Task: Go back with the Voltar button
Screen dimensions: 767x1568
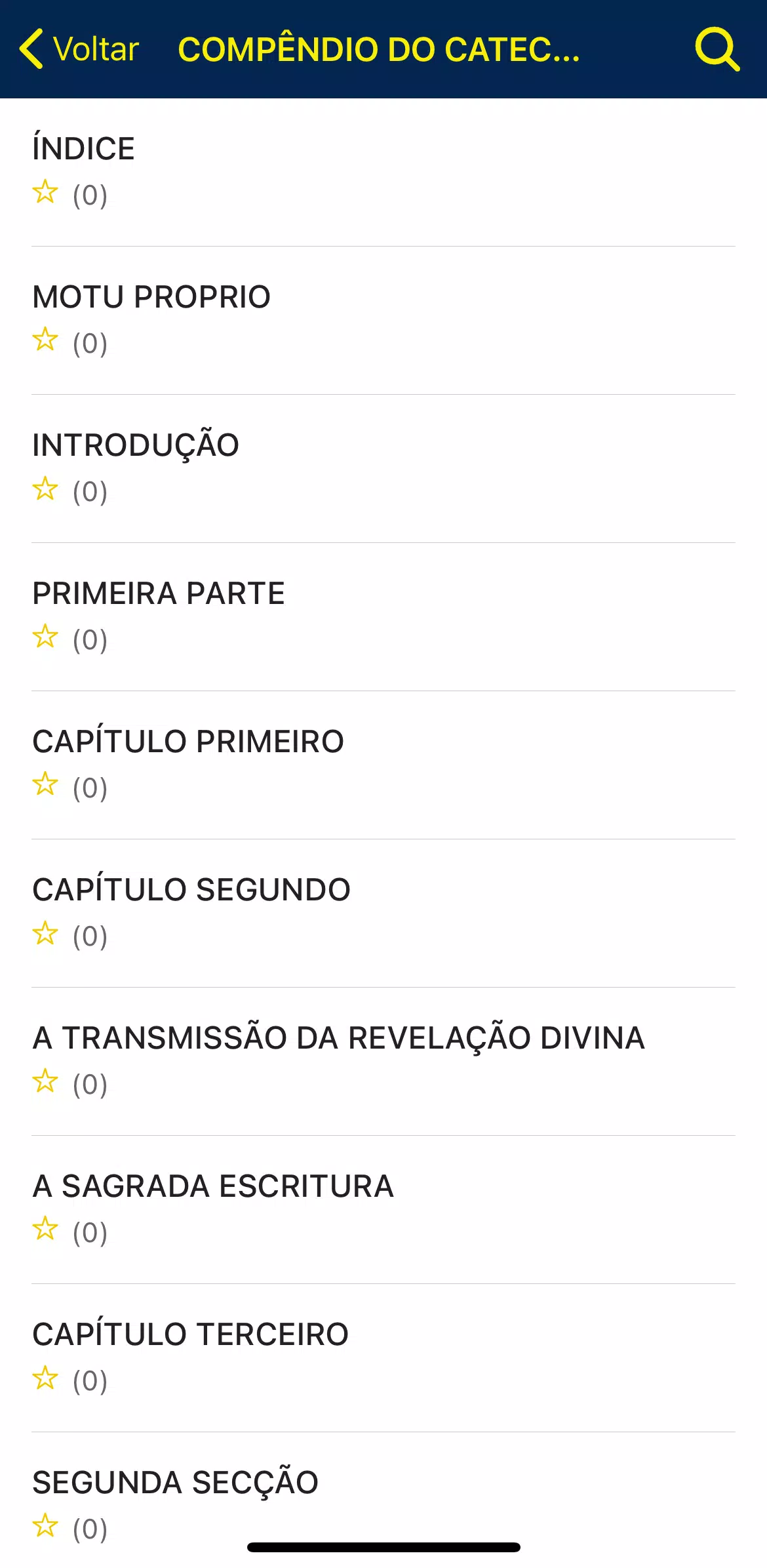Action: 79,49
